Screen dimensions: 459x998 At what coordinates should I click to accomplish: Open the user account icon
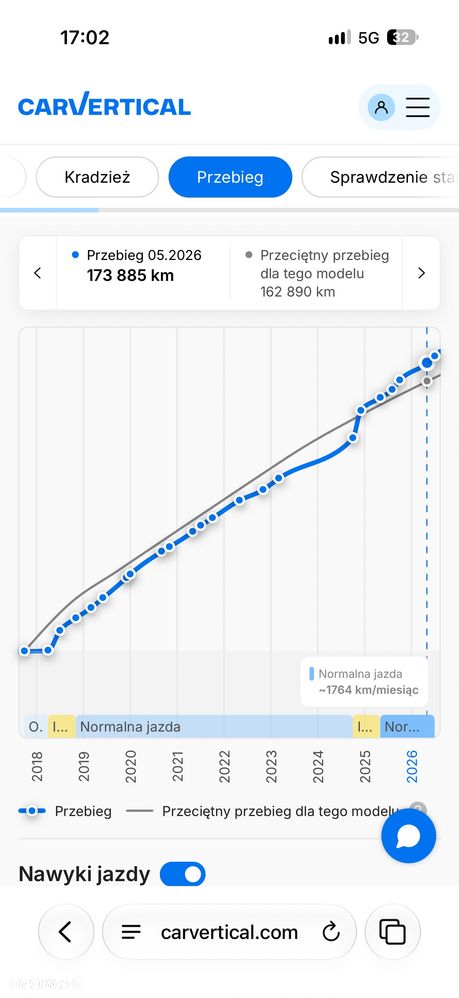[x=381, y=107]
